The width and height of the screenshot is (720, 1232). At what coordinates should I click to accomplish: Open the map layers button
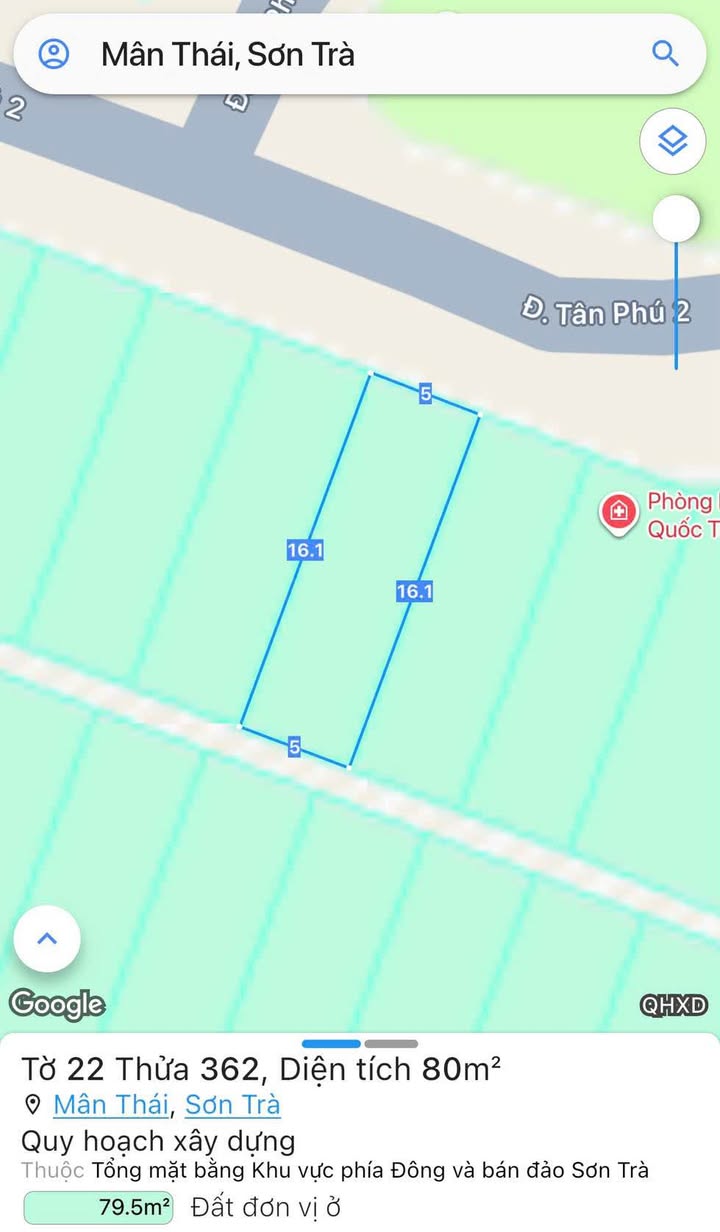(x=672, y=141)
